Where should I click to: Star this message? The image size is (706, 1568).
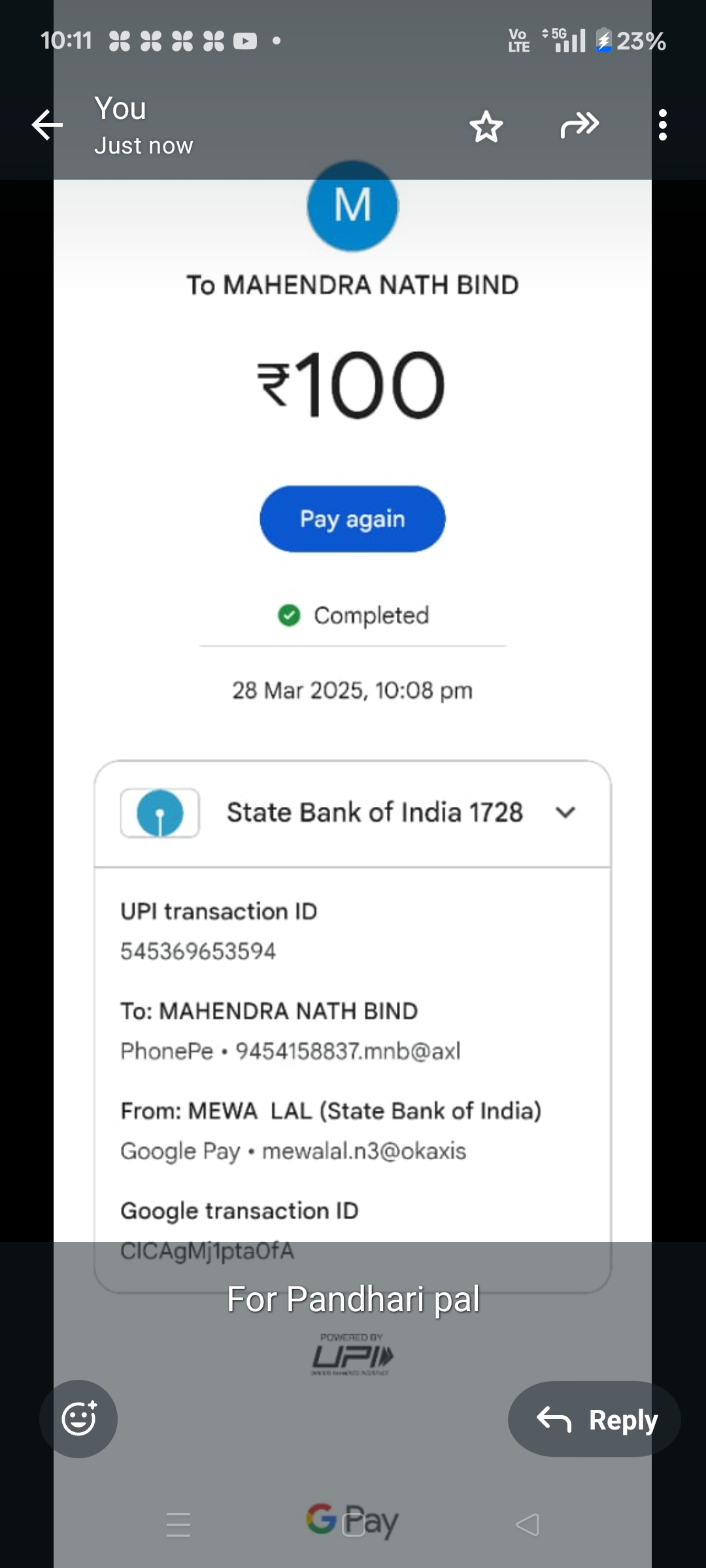tap(486, 126)
